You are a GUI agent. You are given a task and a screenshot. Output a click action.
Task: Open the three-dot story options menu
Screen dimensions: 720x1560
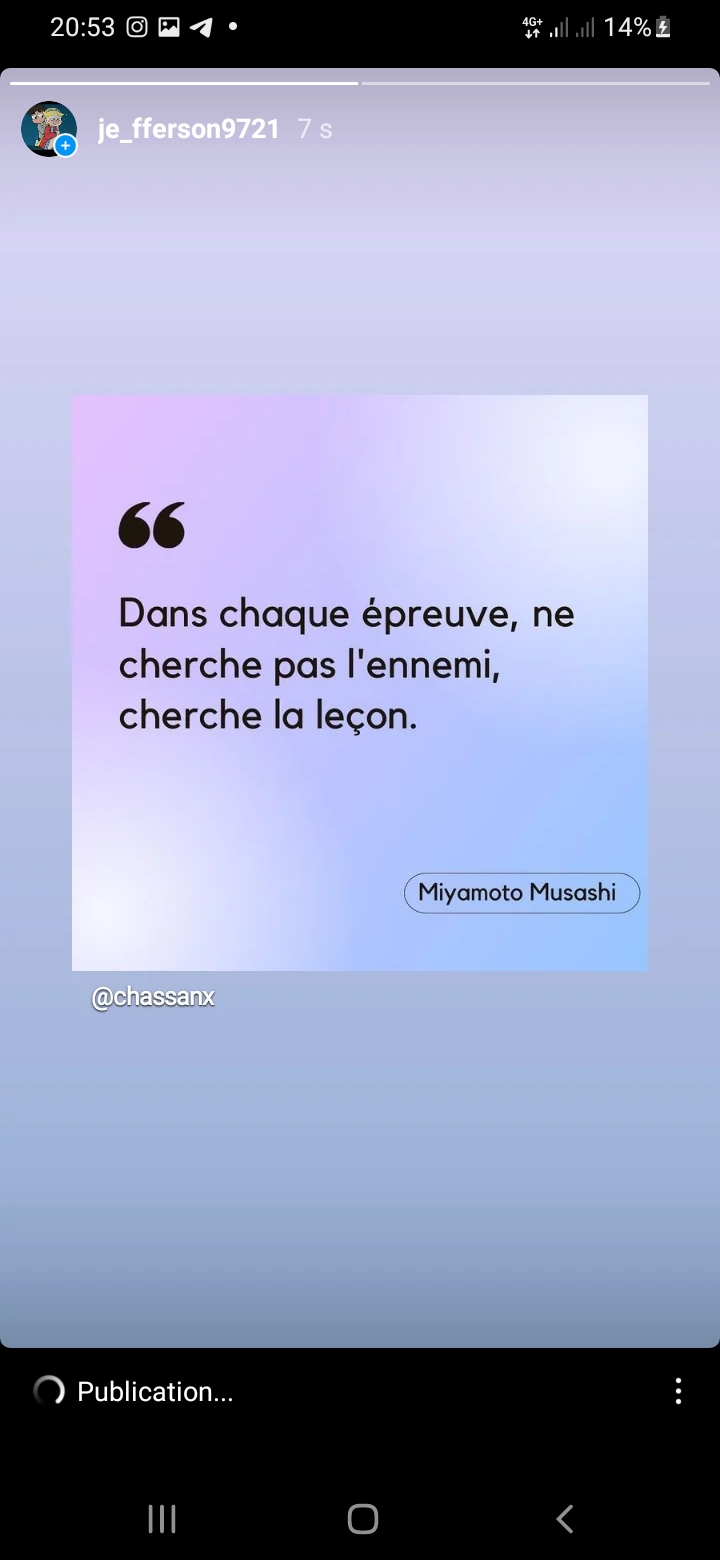(678, 1391)
